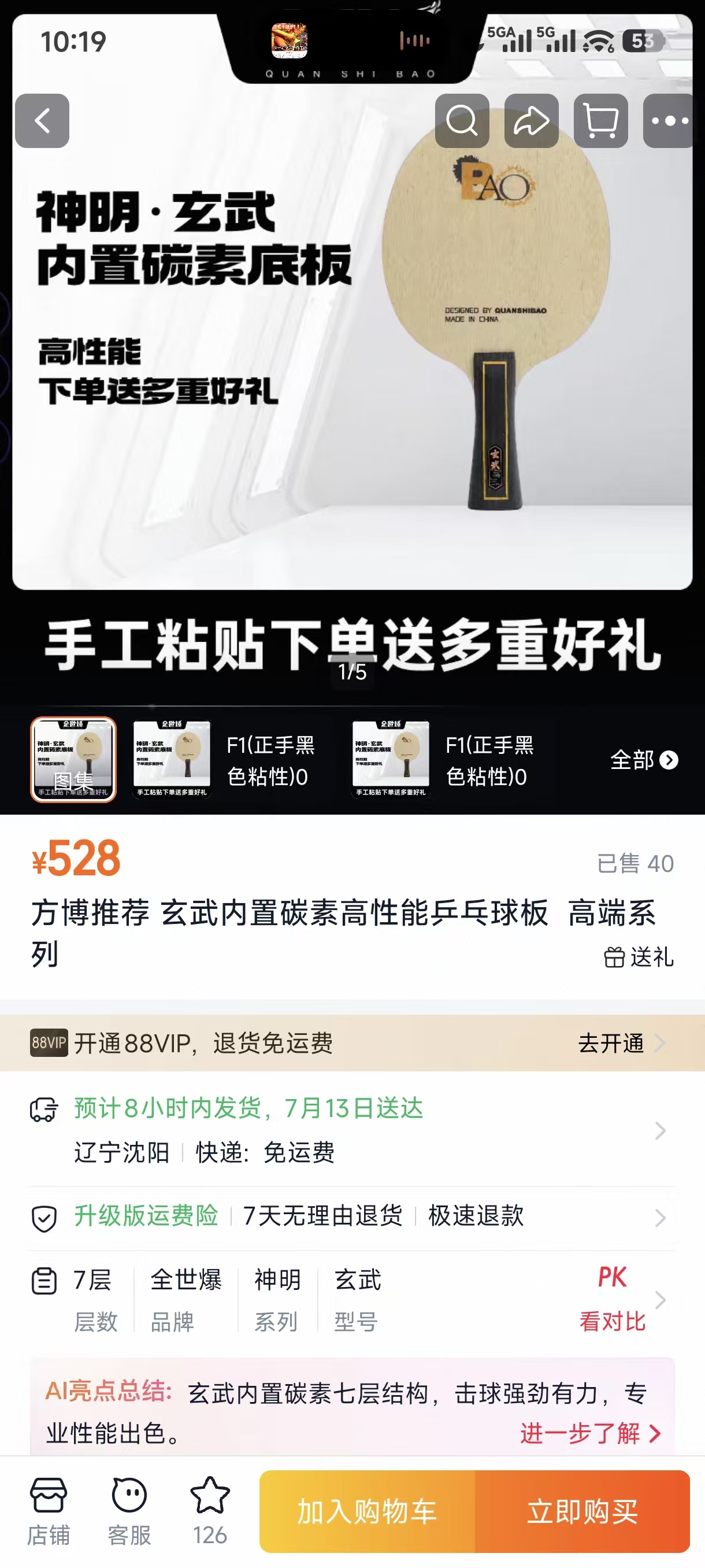Tap 进一步了解 in AI summary
705x1568 pixels.
(591, 1433)
